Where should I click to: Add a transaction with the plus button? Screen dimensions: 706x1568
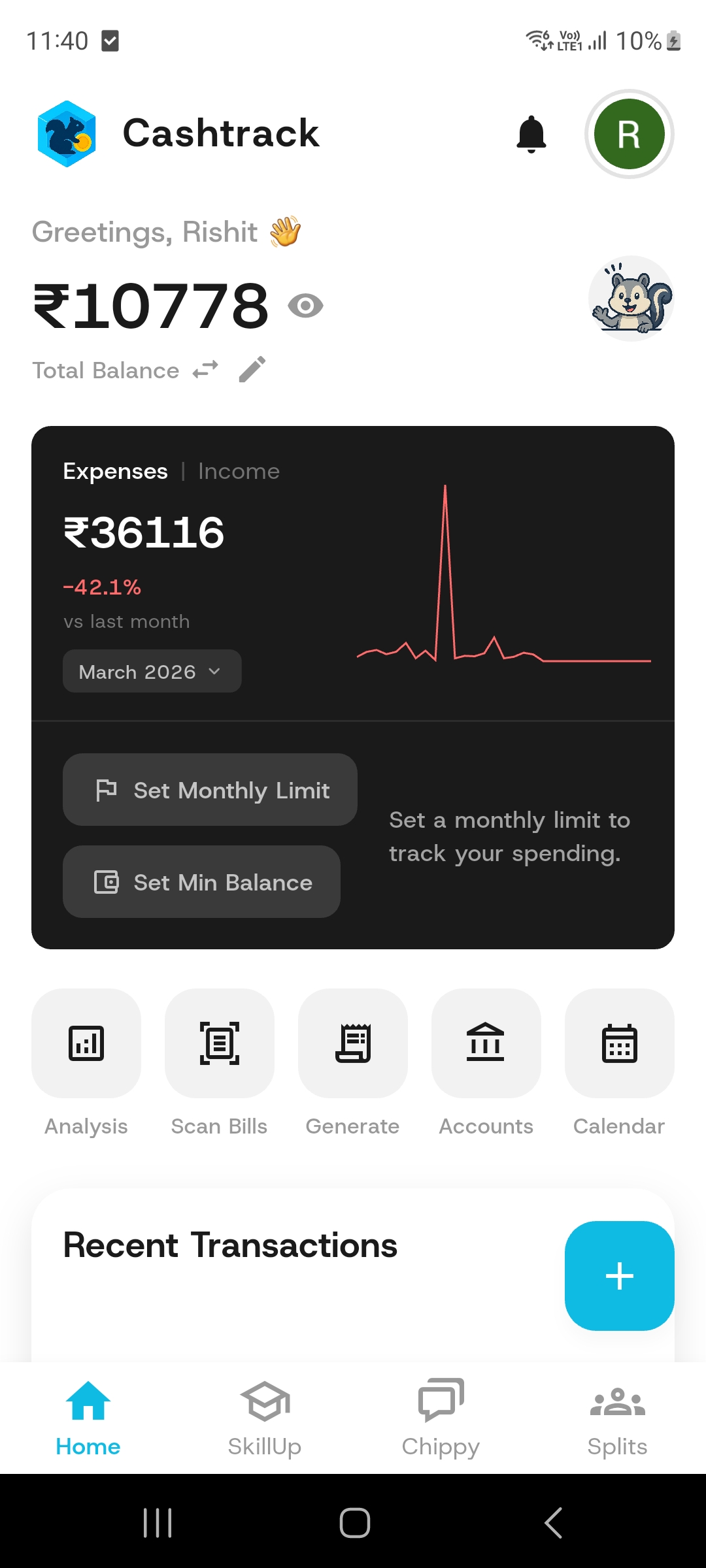pos(619,1275)
